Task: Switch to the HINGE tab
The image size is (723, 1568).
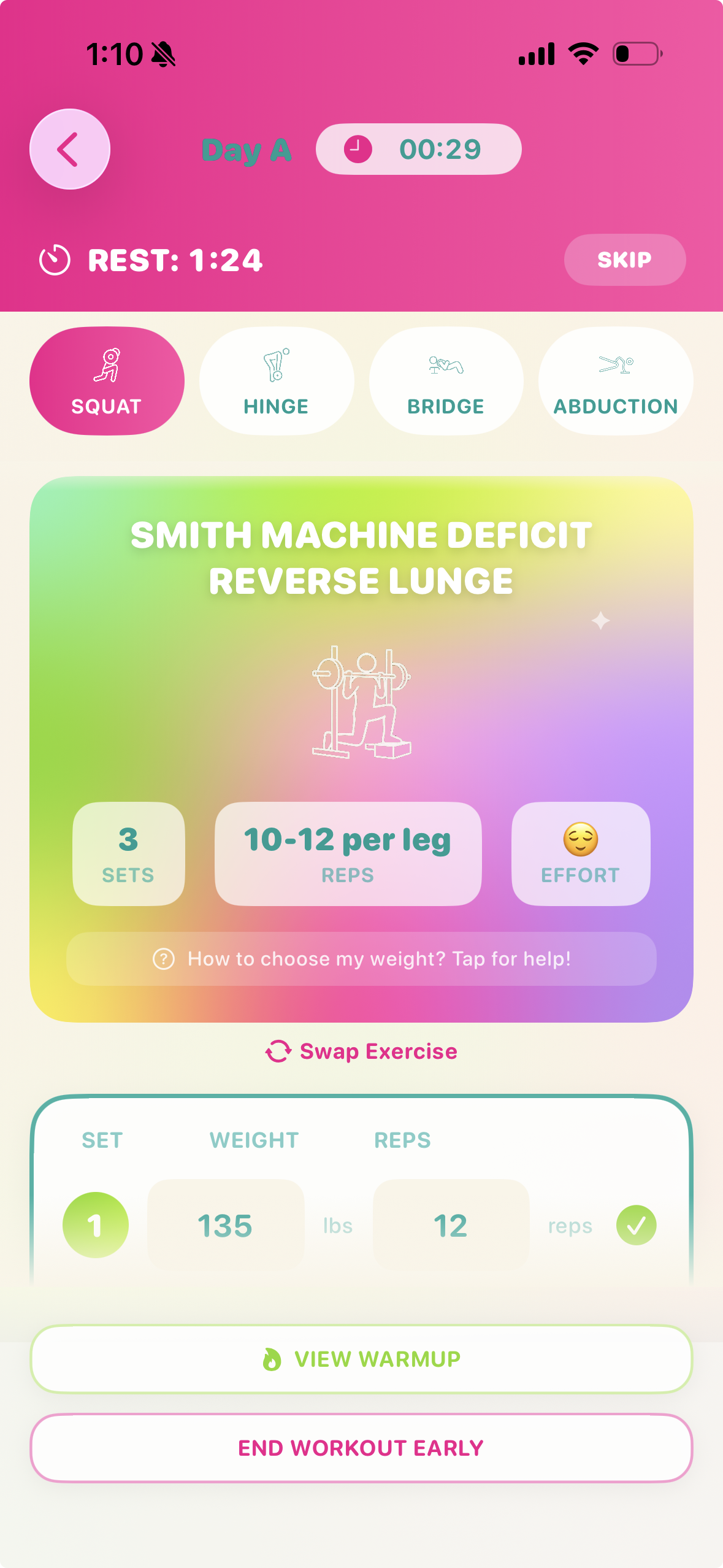Action: [276, 380]
